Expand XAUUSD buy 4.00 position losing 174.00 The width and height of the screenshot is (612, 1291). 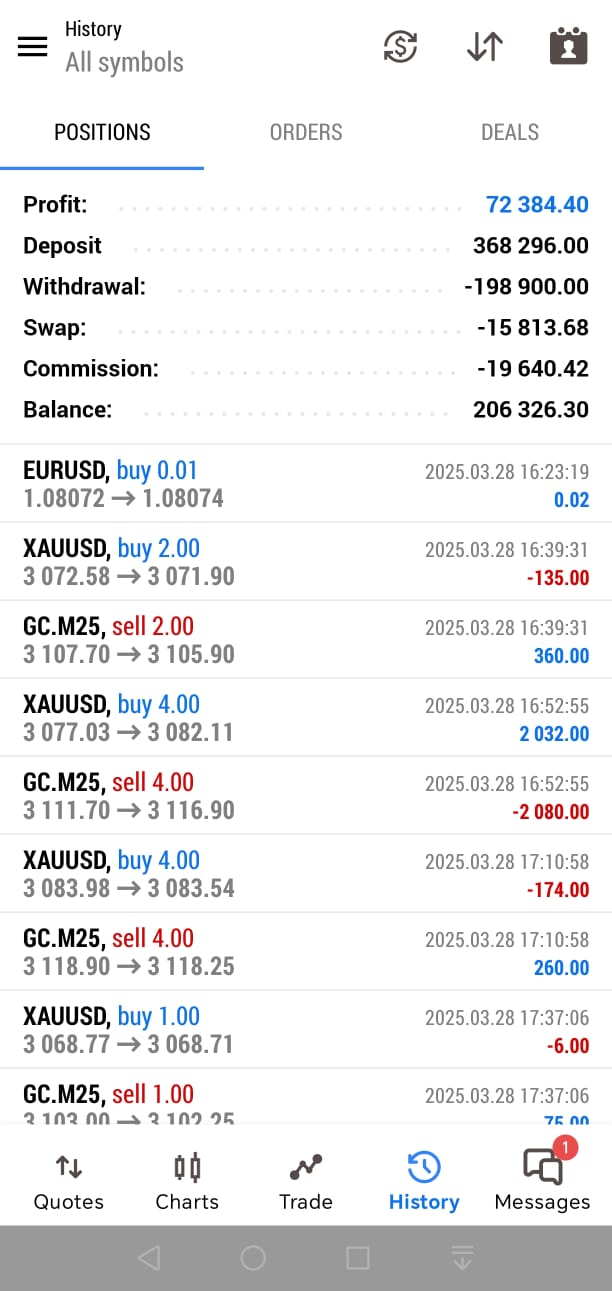pyautogui.click(x=306, y=874)
